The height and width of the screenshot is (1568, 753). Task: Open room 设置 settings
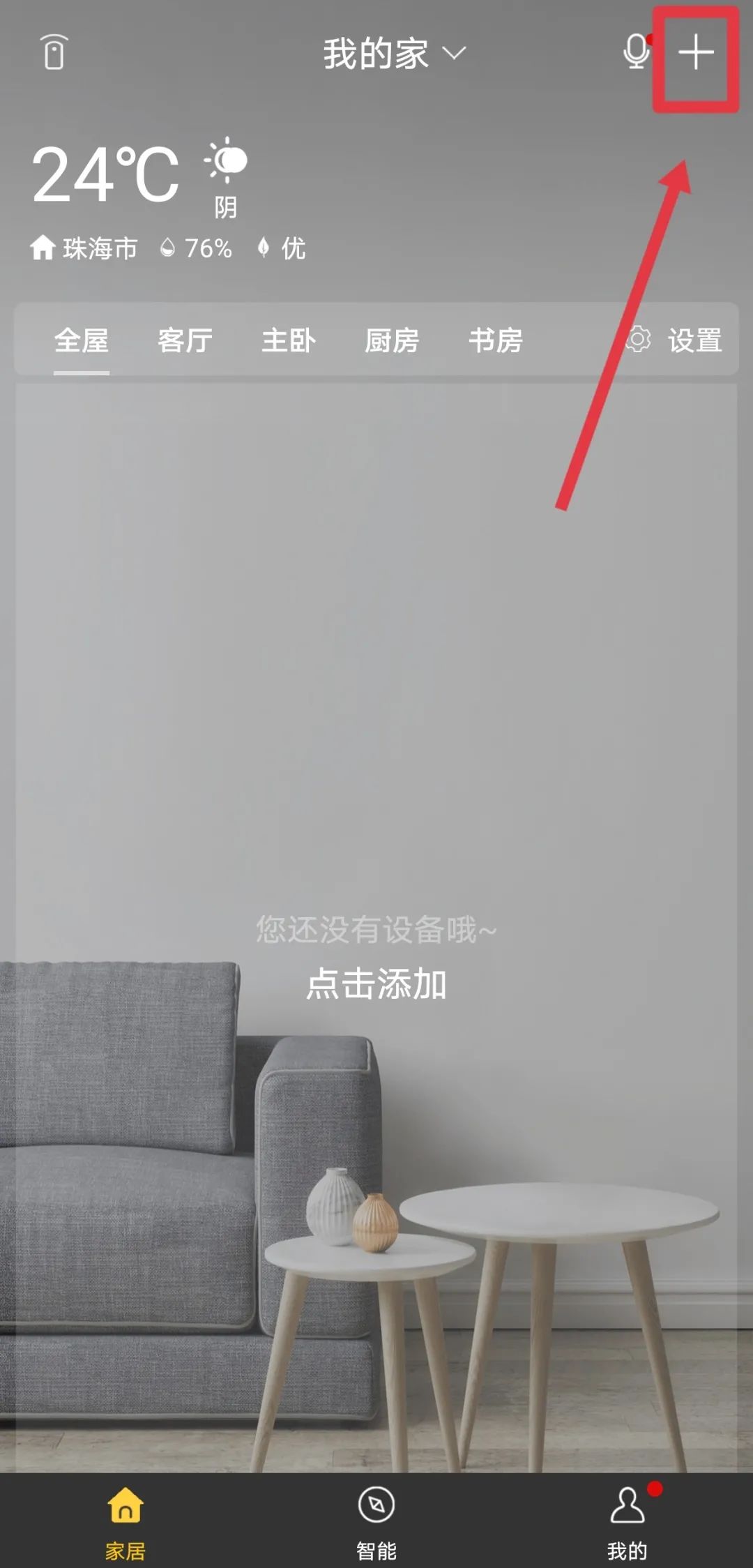pyautogui.click(x=675, y=340)
